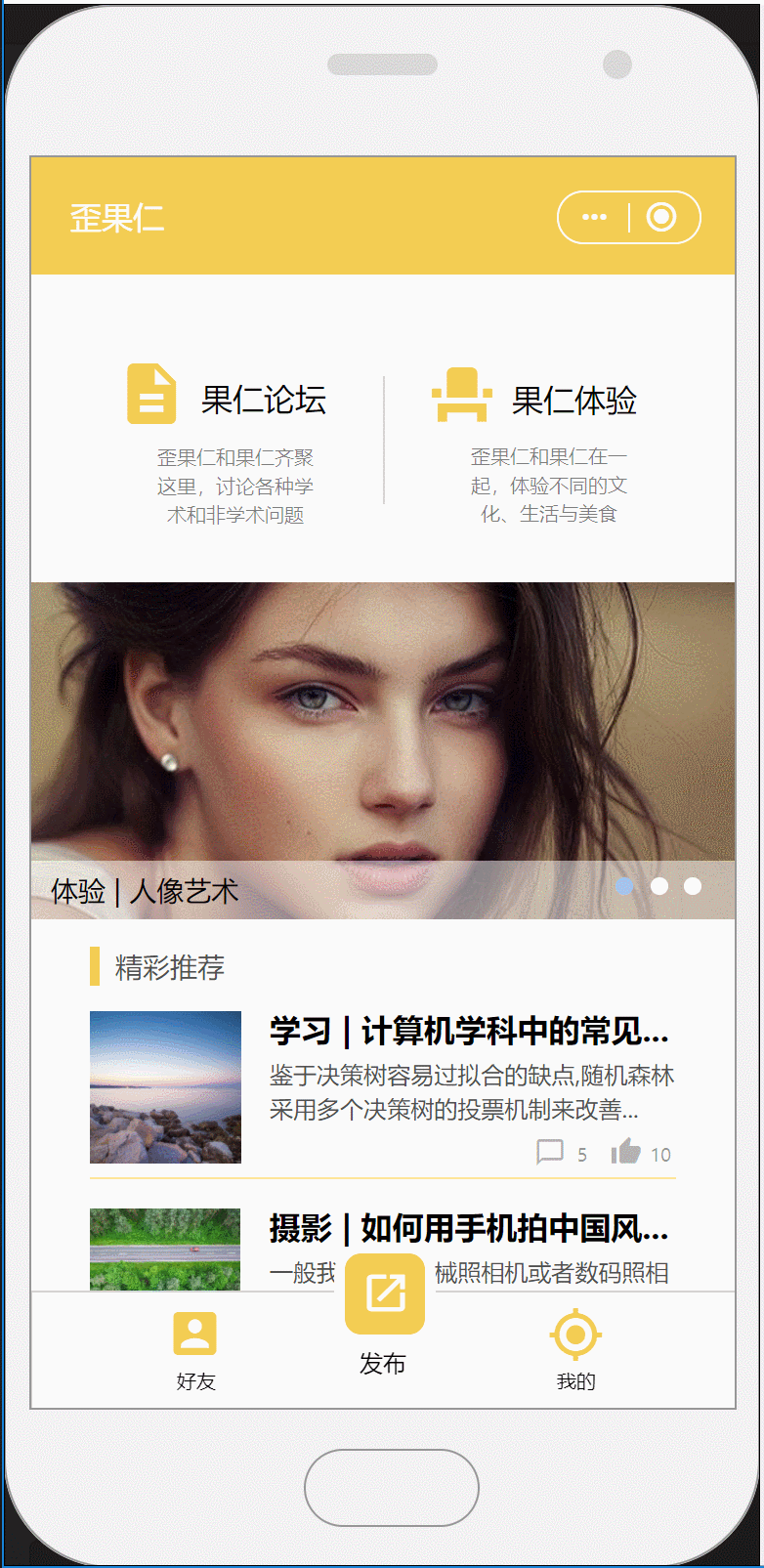Screen dimensions: 764x1568
Task: Like the 计算机学科 article
Action: click(x=626, y=1153)
